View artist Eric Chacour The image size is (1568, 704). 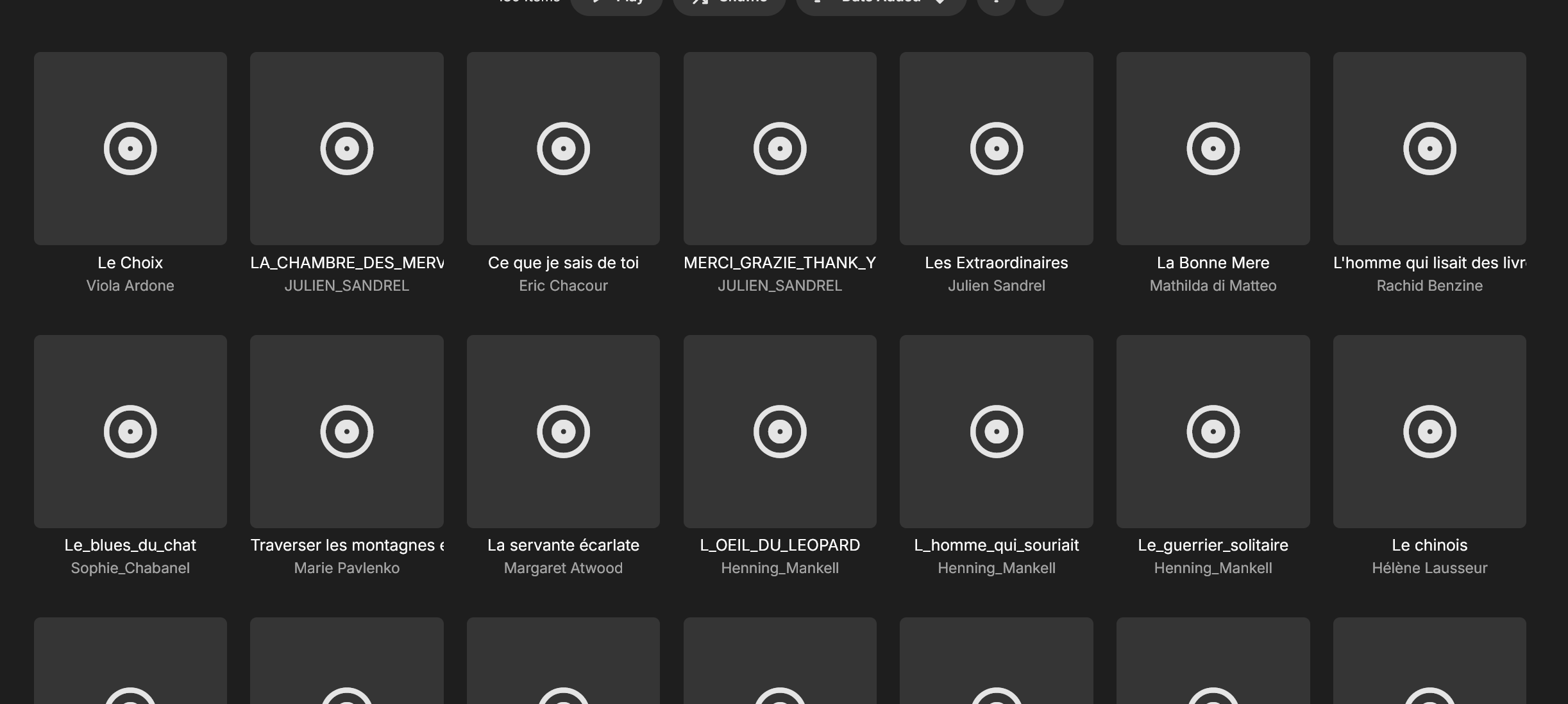click(x=563, y=286)
